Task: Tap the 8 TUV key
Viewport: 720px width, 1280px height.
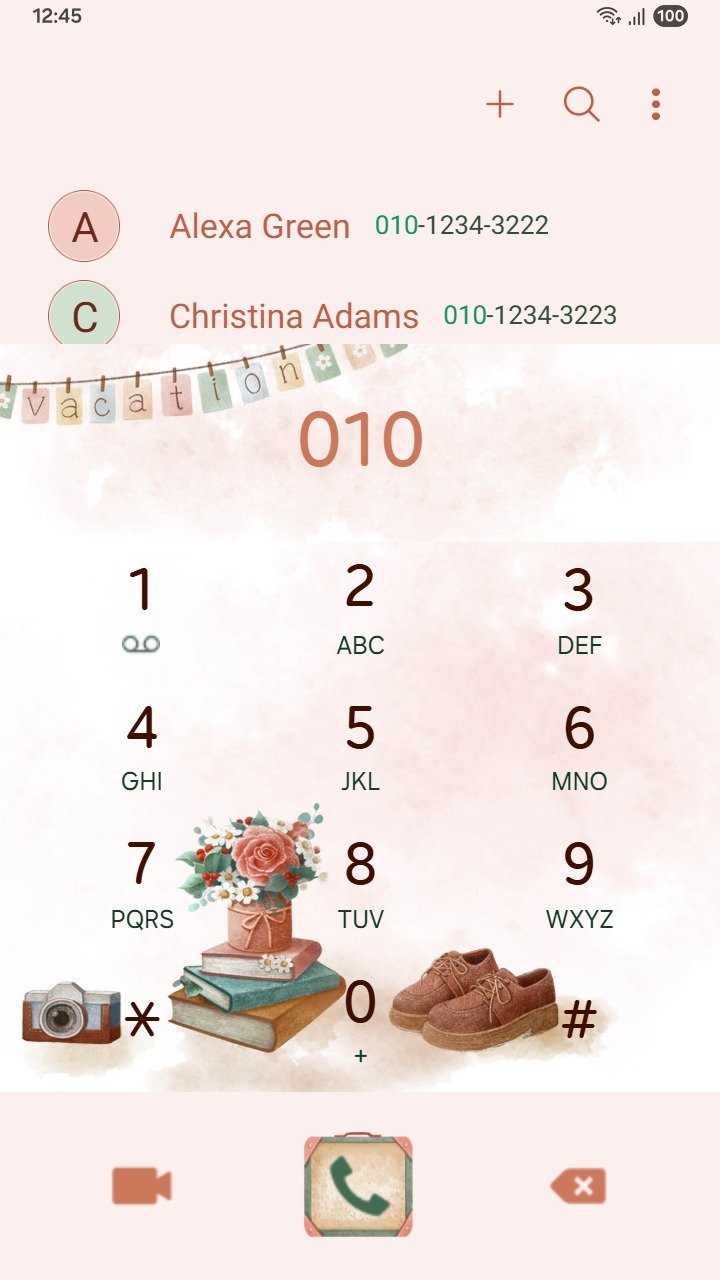Action: [x=360, y=882]
